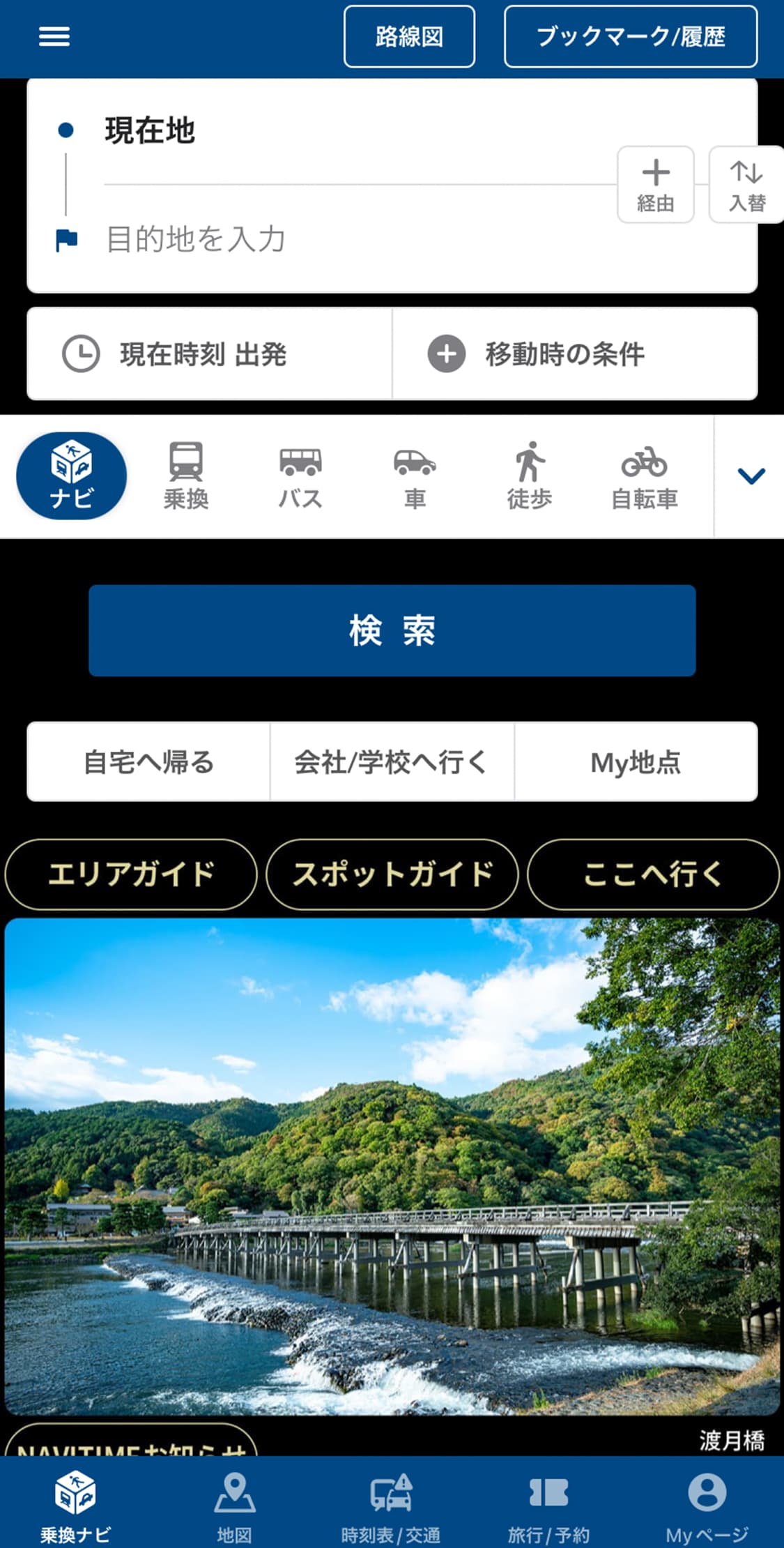Enter a destination in 目的地を入力

348,239
